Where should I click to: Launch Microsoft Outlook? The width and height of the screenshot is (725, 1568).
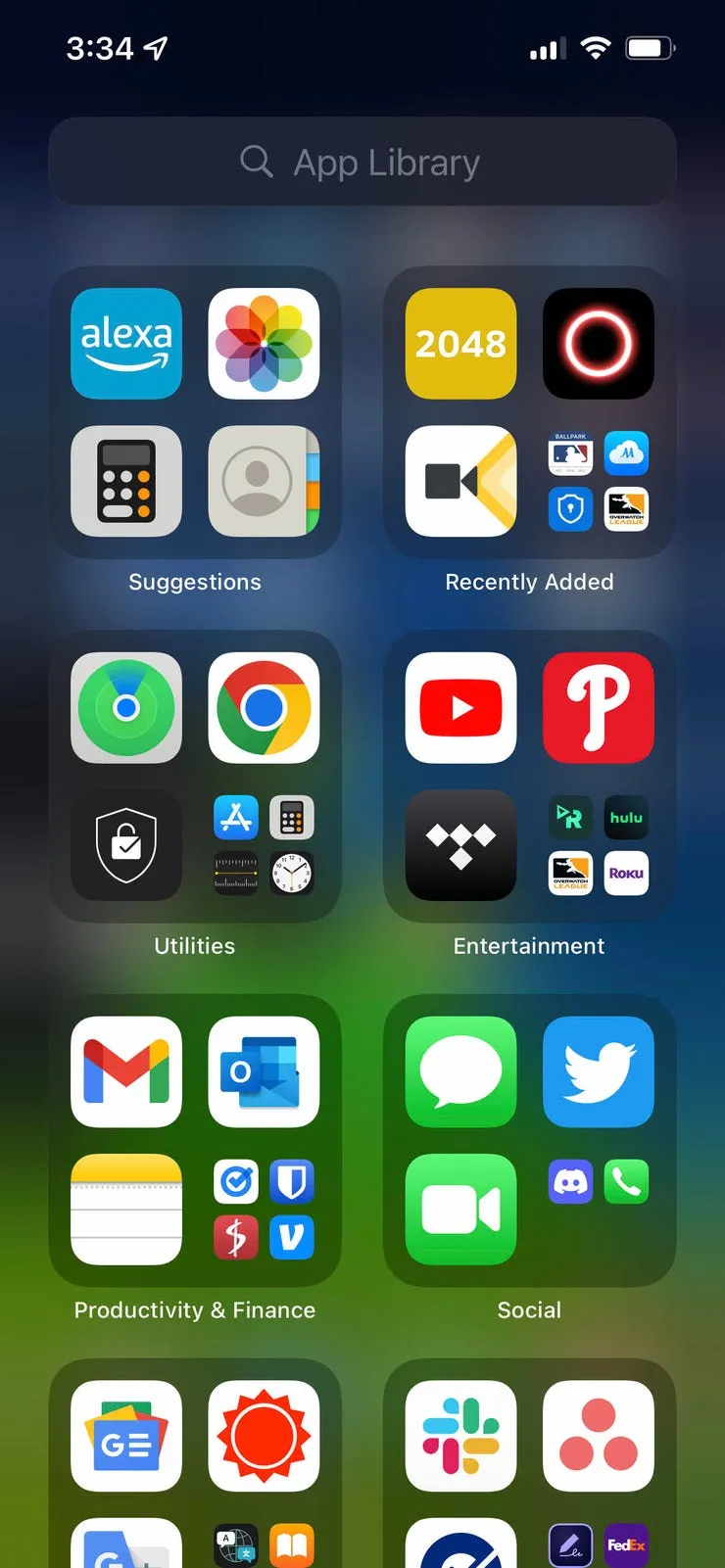pos(264,1072)
